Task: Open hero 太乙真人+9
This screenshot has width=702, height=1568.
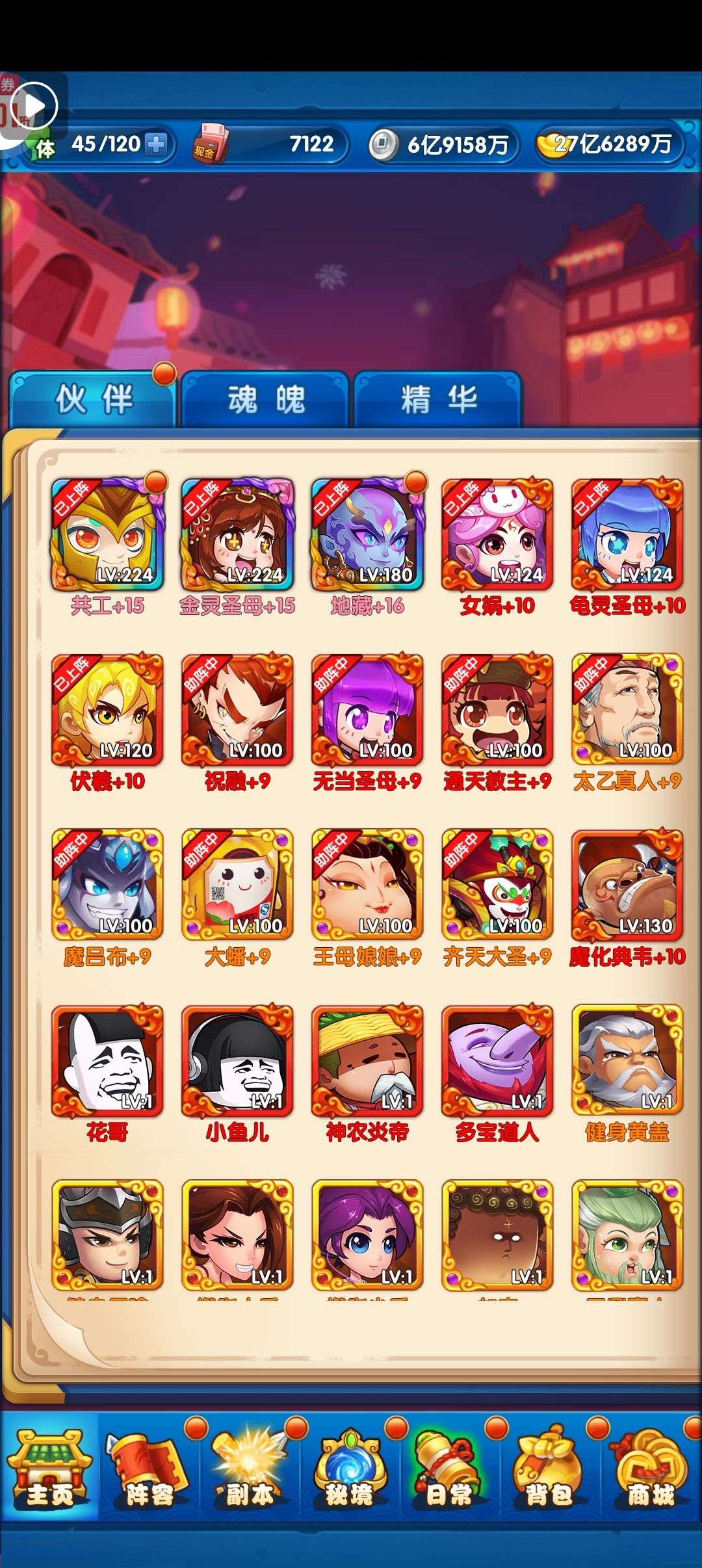Action: tap(627, 710)
